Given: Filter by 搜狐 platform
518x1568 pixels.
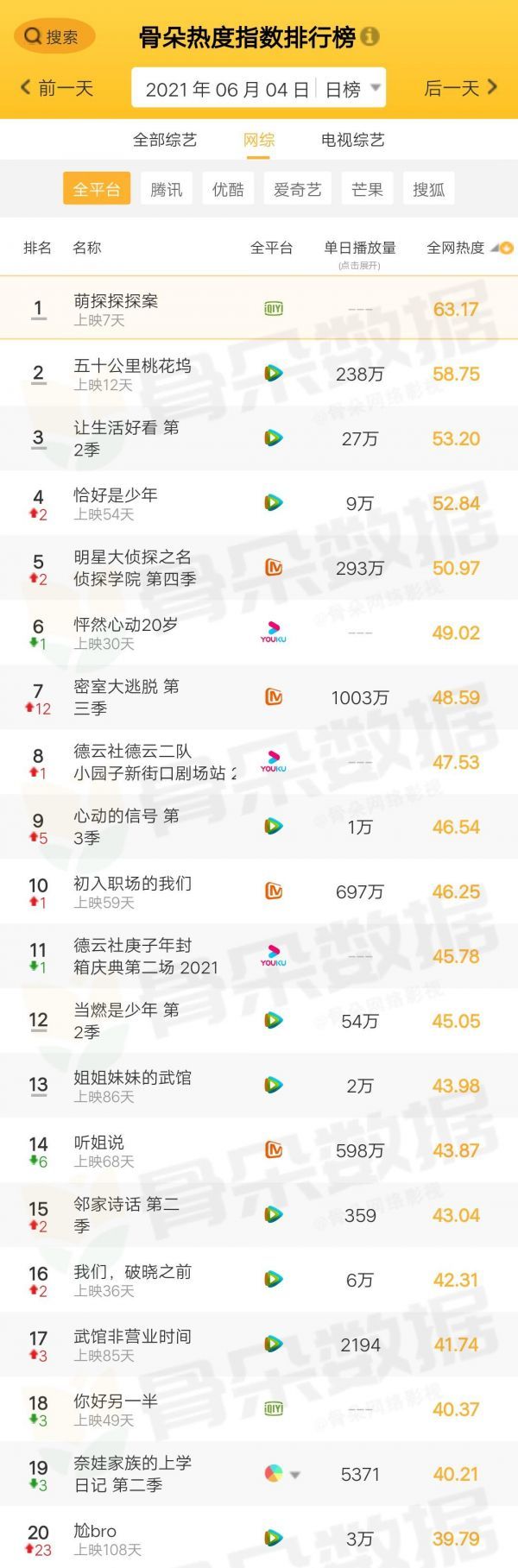Looking at the screenshot, I should pyautogui.click(x=428, y=190).
